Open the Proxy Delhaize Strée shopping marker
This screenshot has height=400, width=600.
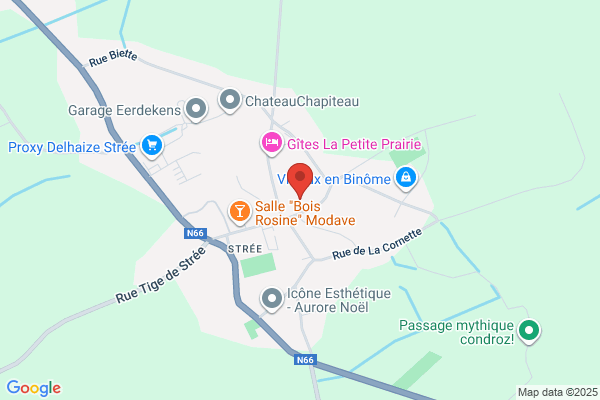(x=152, y=146)
